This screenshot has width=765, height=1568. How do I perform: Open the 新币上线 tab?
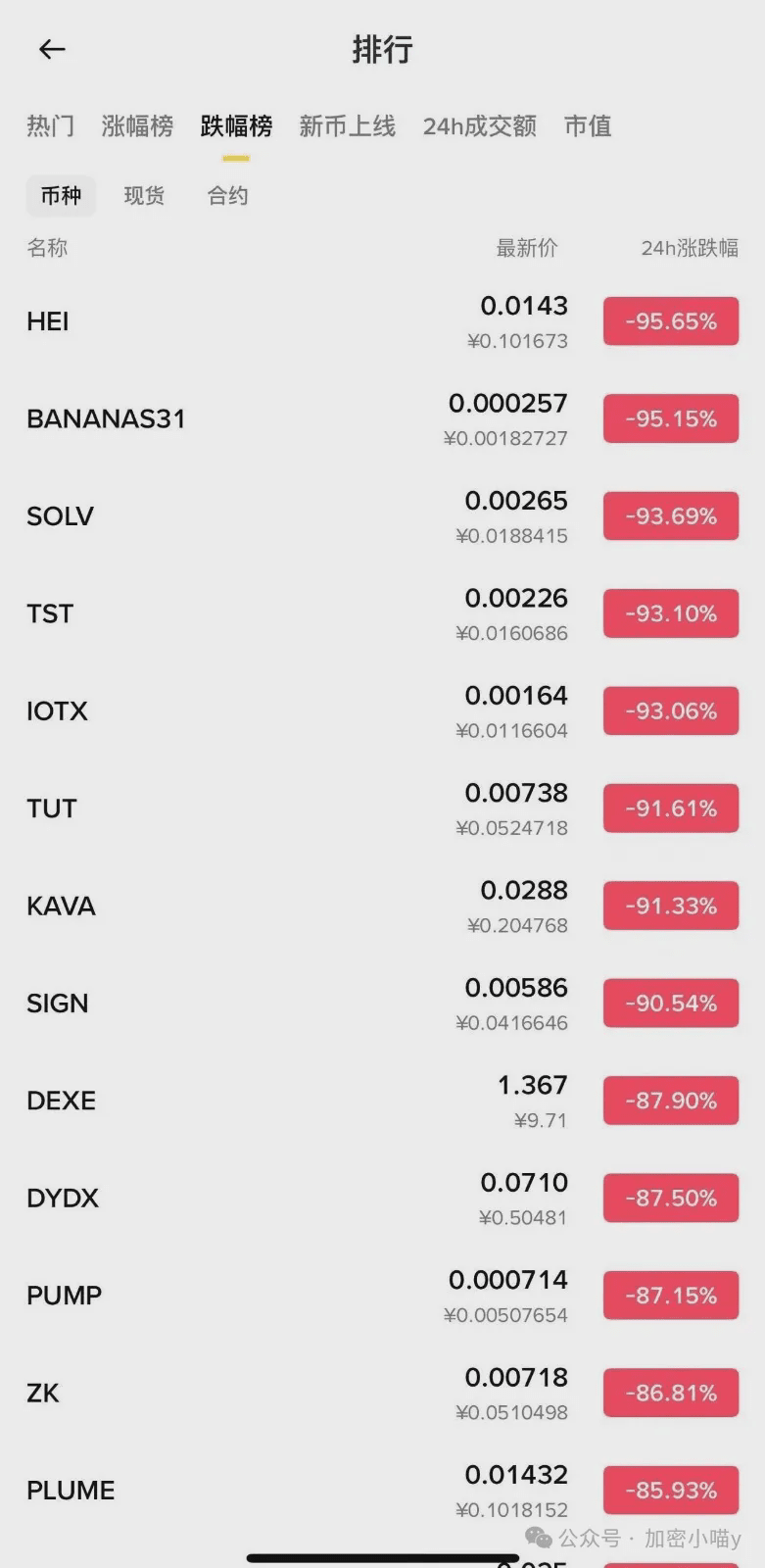coord(347,126)
